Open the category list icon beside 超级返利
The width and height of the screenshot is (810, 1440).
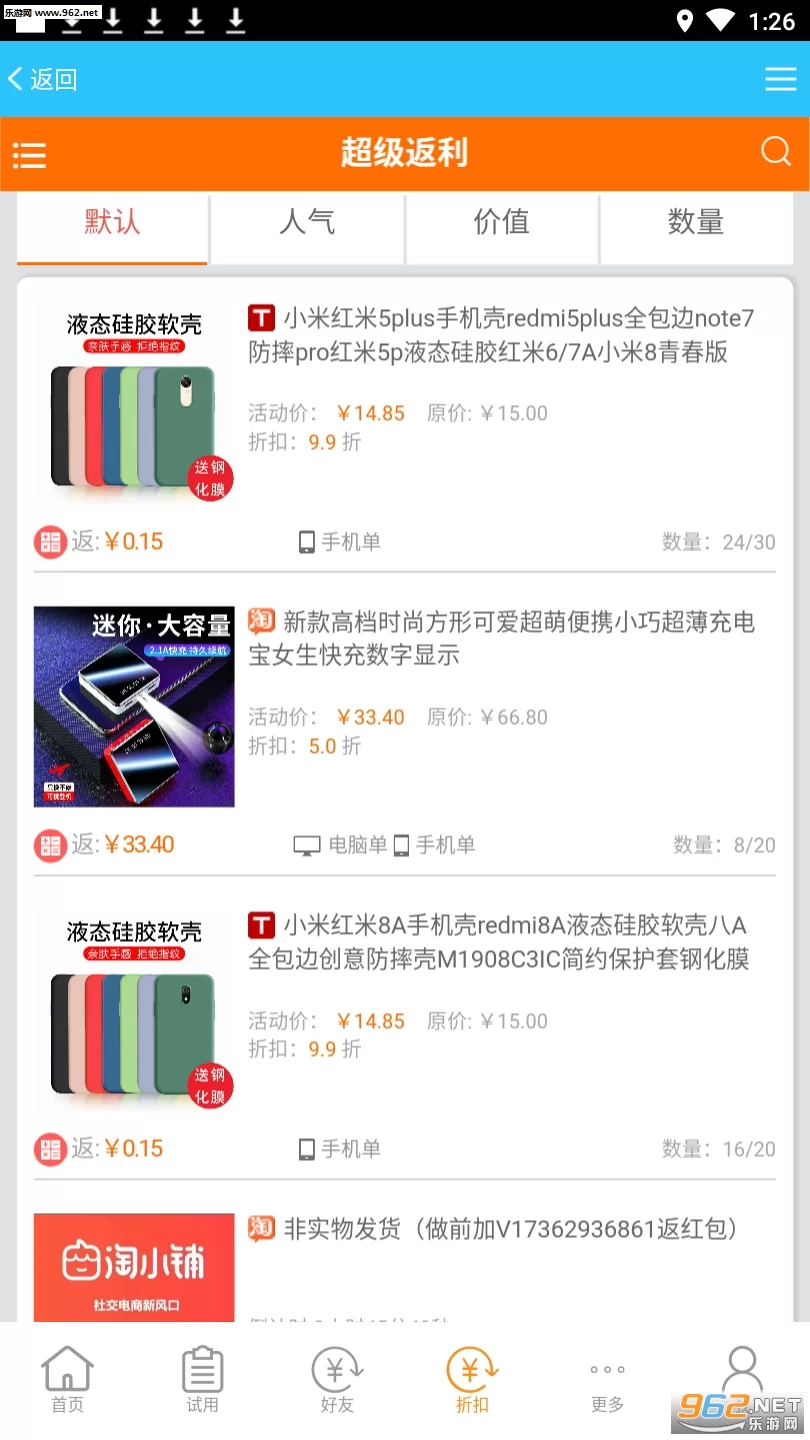coord(29,154)
